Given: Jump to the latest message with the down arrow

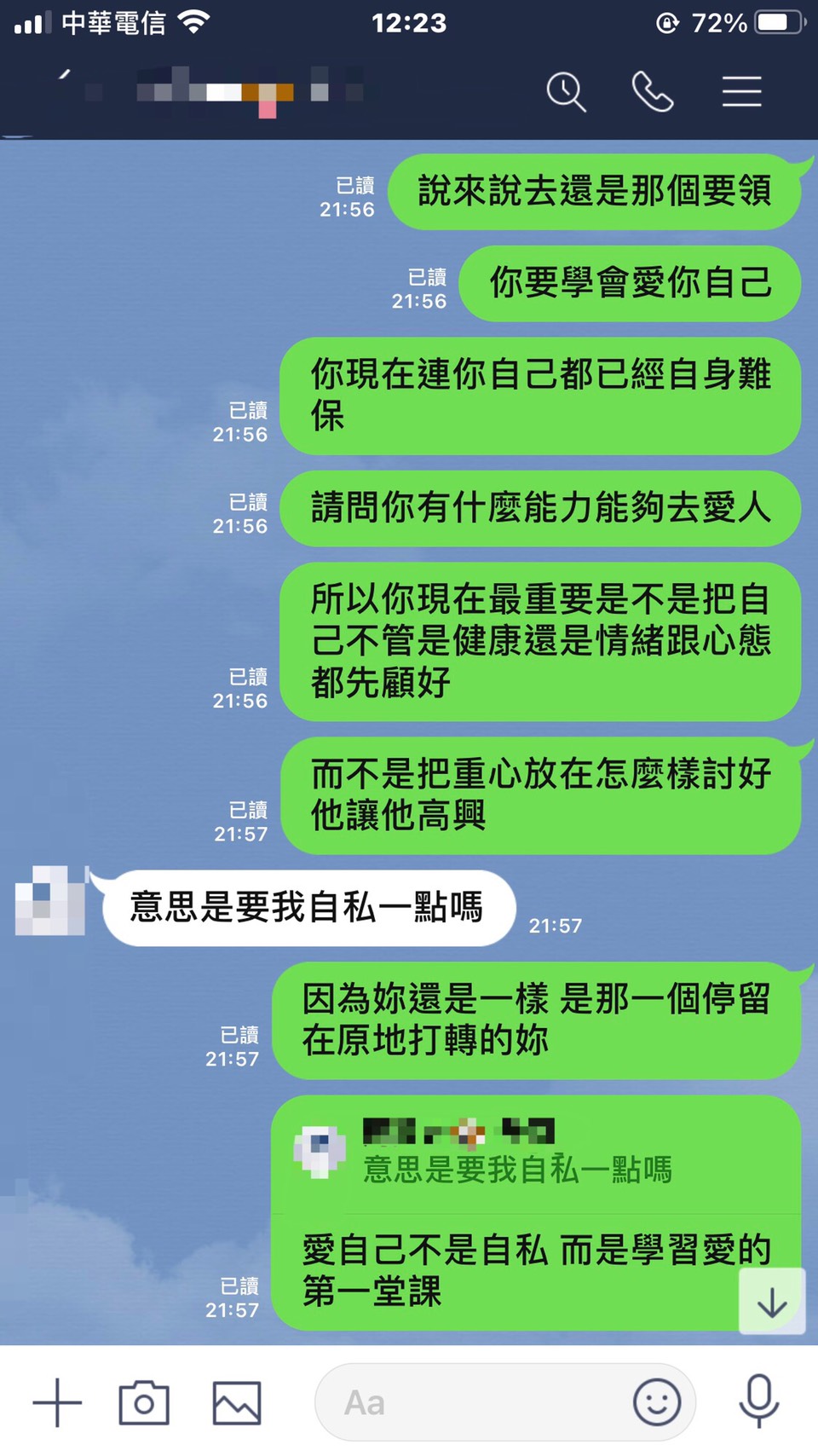Looking at the screenshot, I should [x=772, y=1302].
